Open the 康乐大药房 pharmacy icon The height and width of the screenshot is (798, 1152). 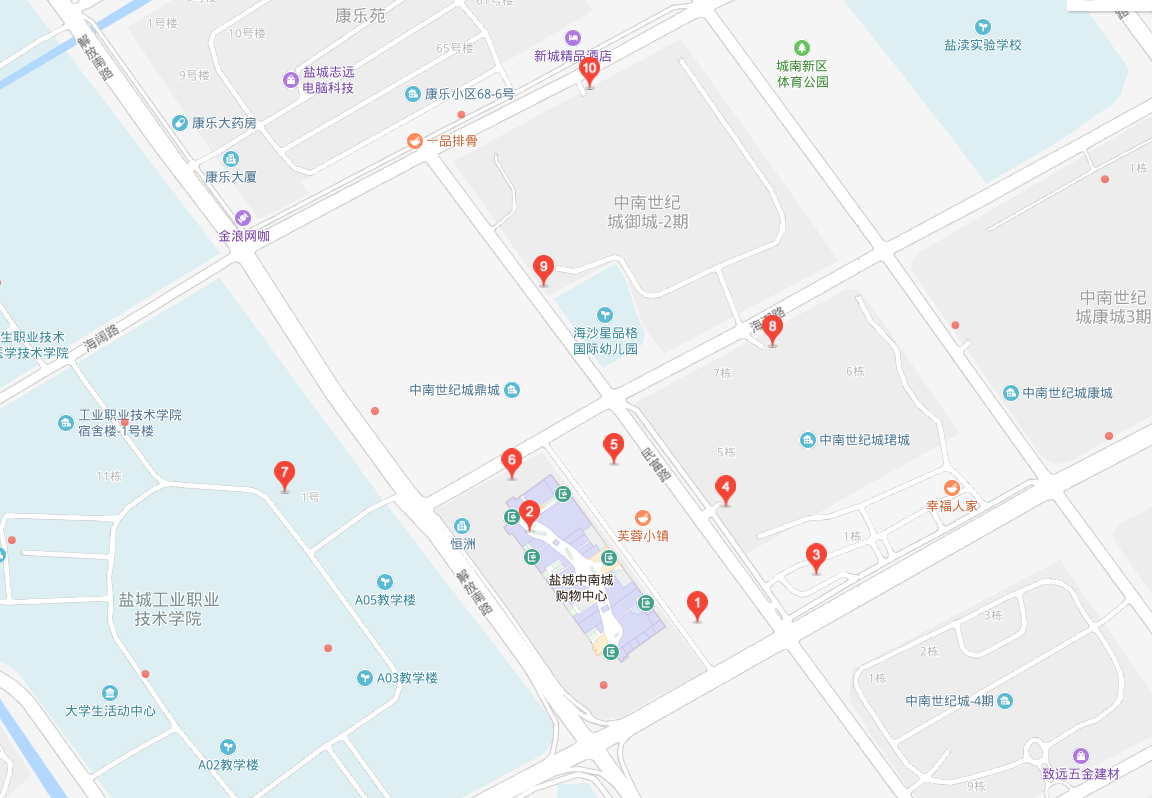click(x=180, y=123)
